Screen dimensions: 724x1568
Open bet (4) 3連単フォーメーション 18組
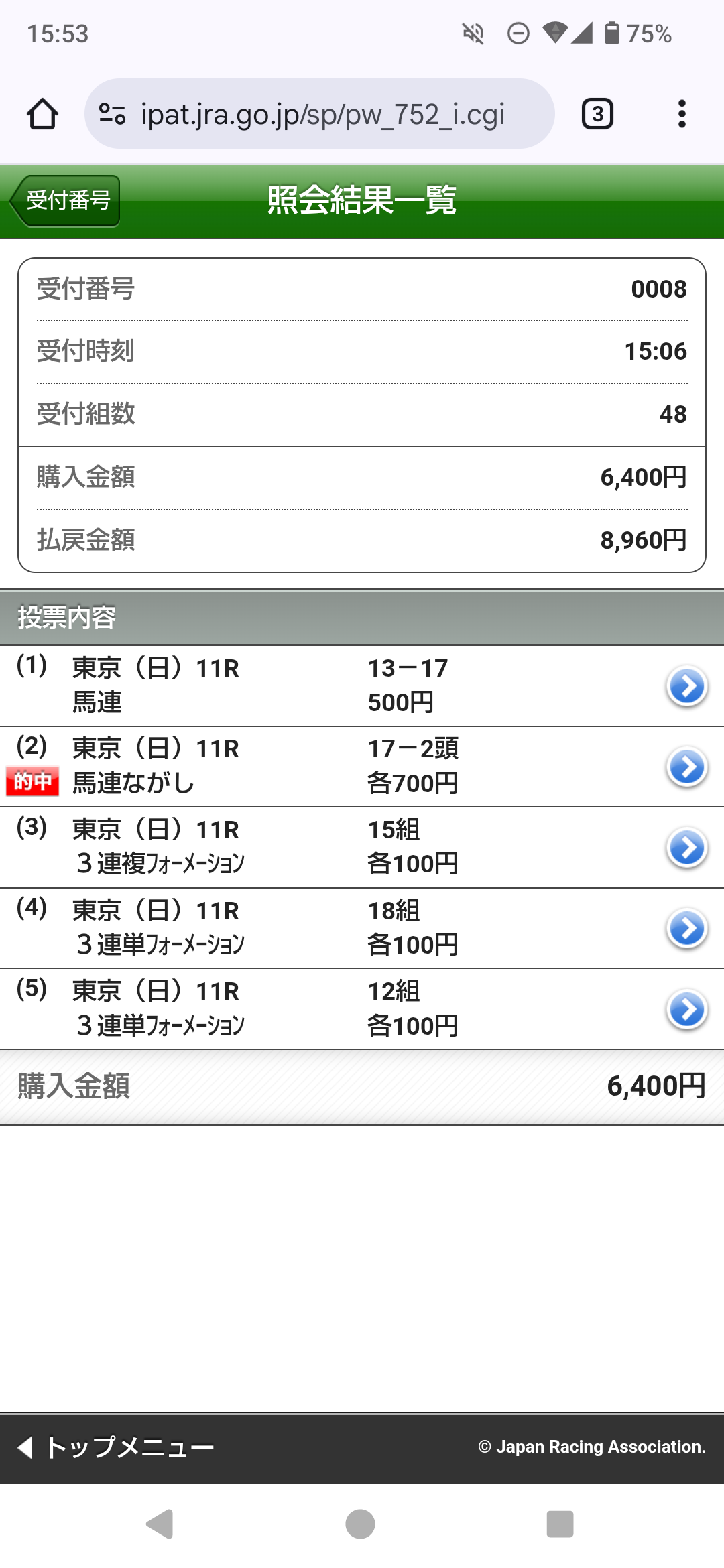pos(687,929)
